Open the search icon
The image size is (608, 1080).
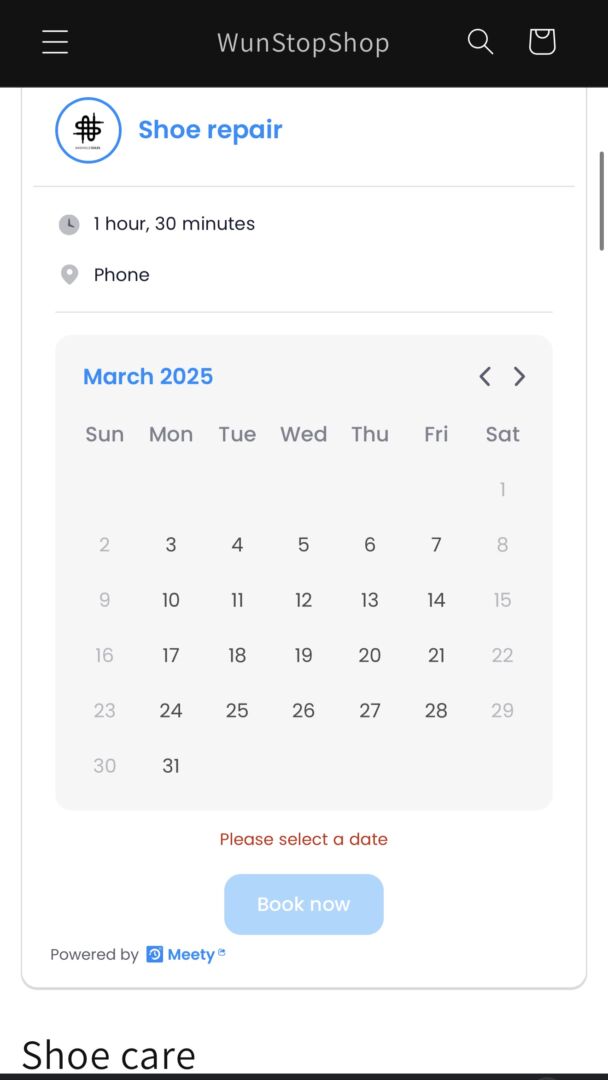480,42
